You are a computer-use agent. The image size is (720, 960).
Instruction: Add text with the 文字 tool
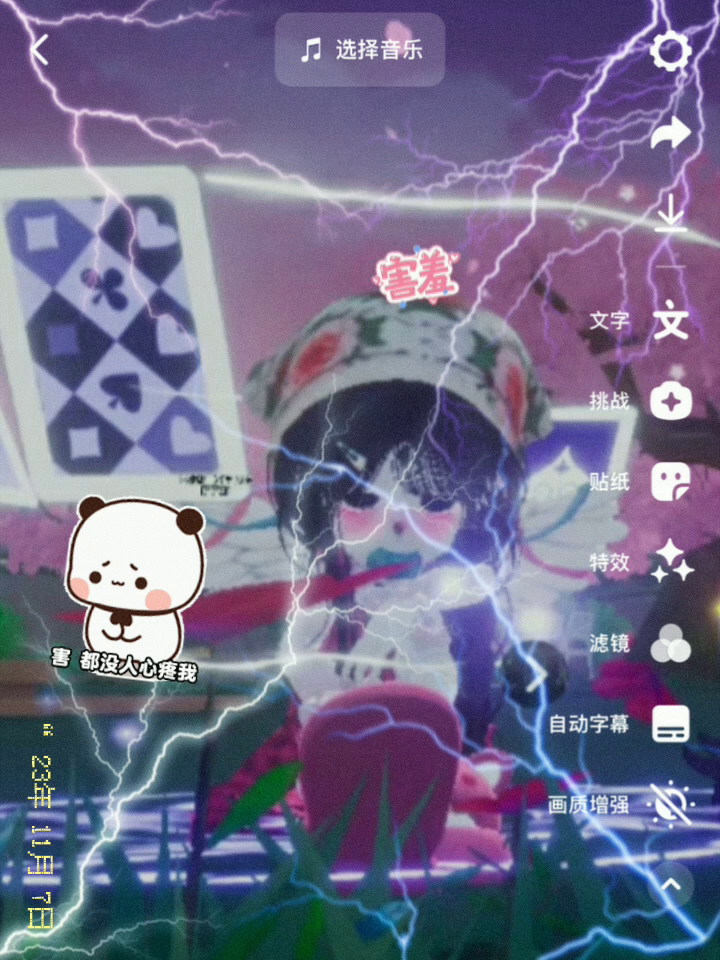point(670,322)
